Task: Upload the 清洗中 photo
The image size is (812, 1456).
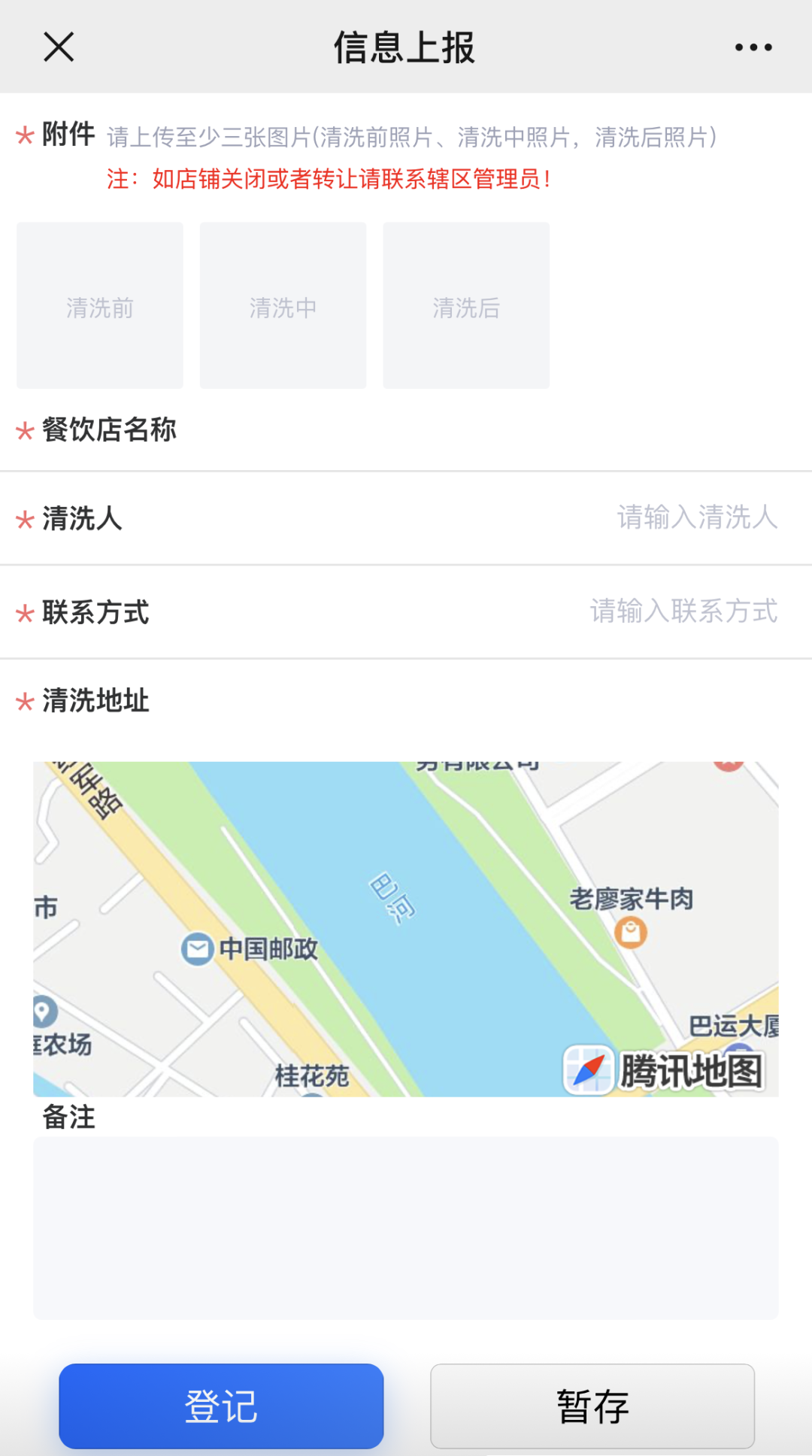Action: point(283,305)
